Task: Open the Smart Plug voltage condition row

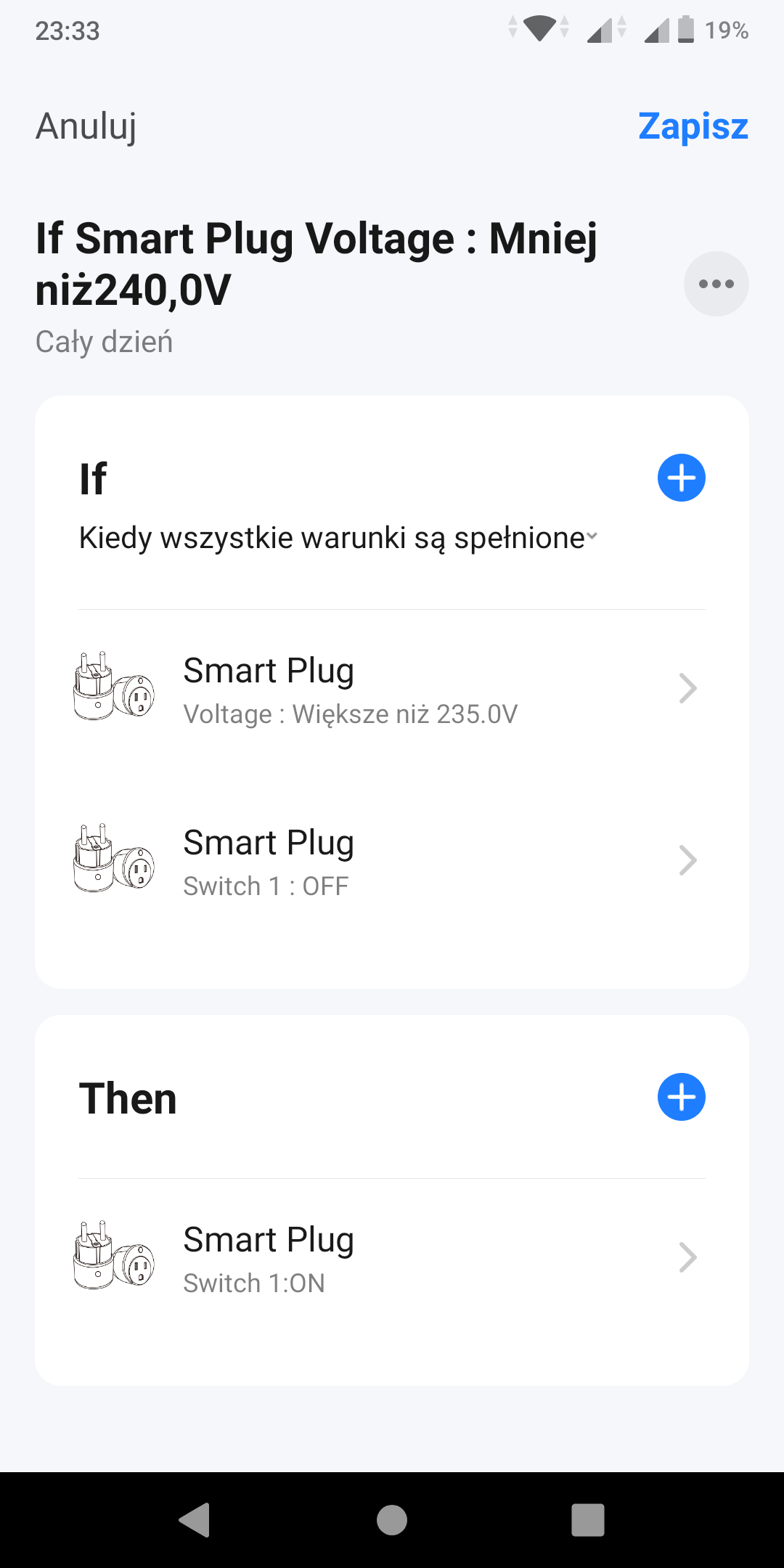Action: click(392, 688)
